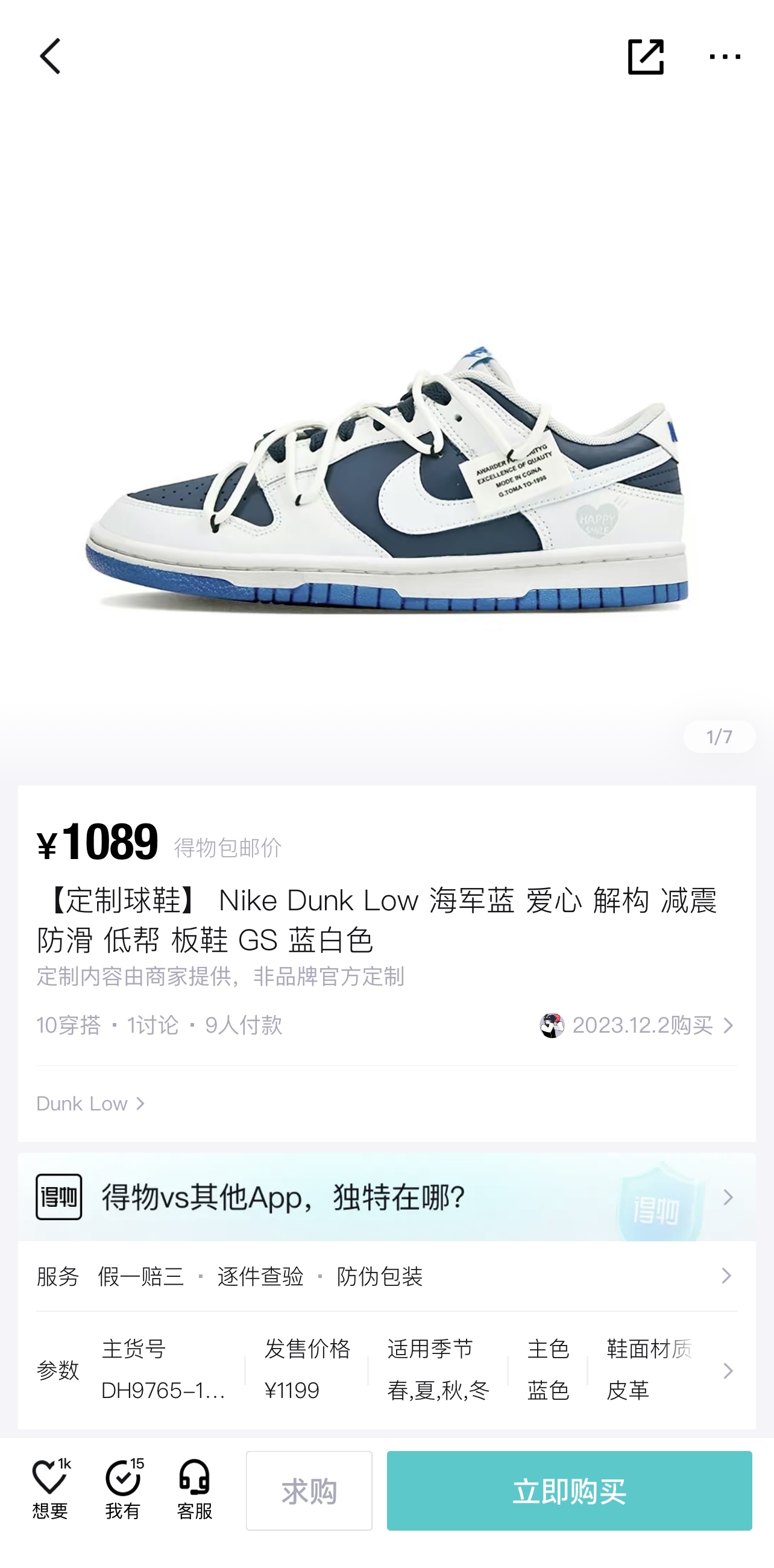Open the Dunk Low series link
The image size is (774, 1568).
pyautogui.click(x=90, y=1104)
